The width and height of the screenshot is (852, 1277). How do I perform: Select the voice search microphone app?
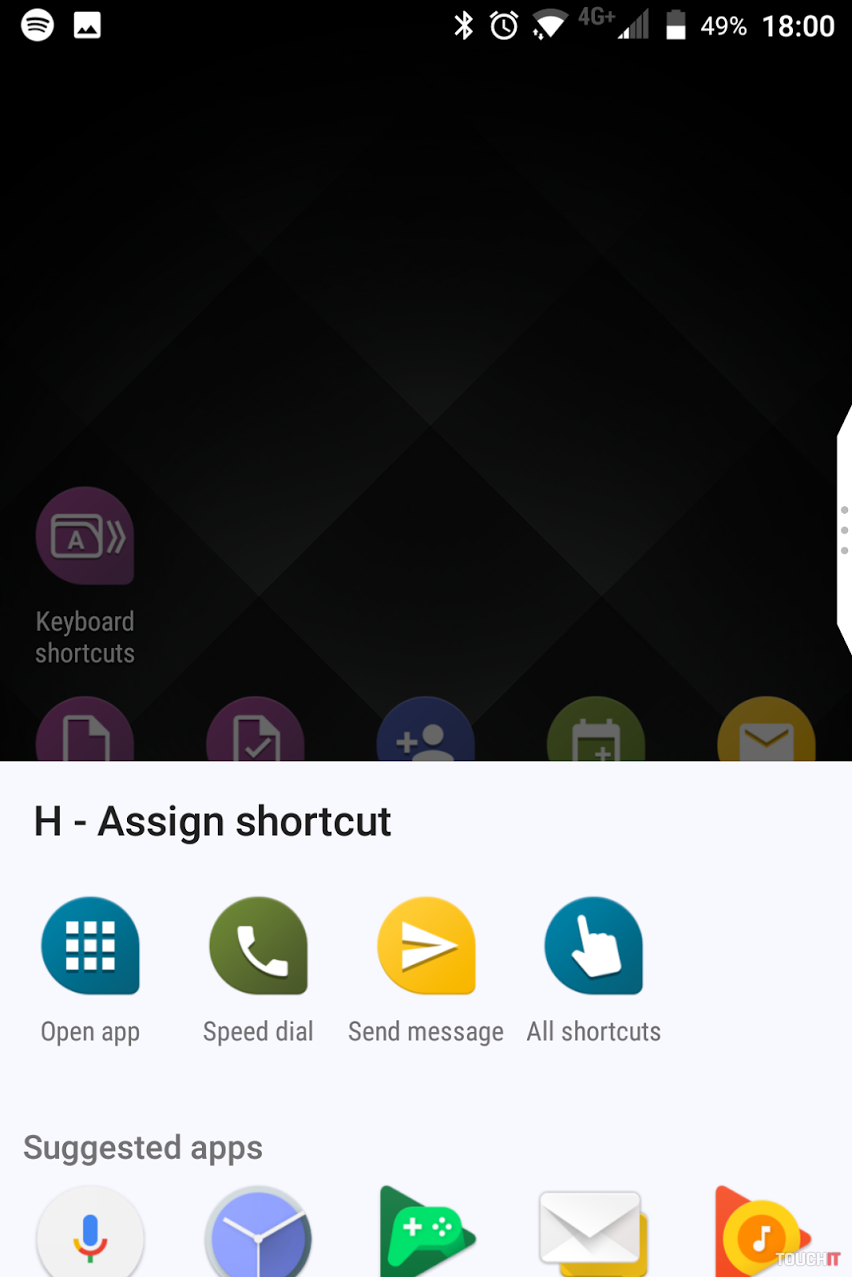90,1235
